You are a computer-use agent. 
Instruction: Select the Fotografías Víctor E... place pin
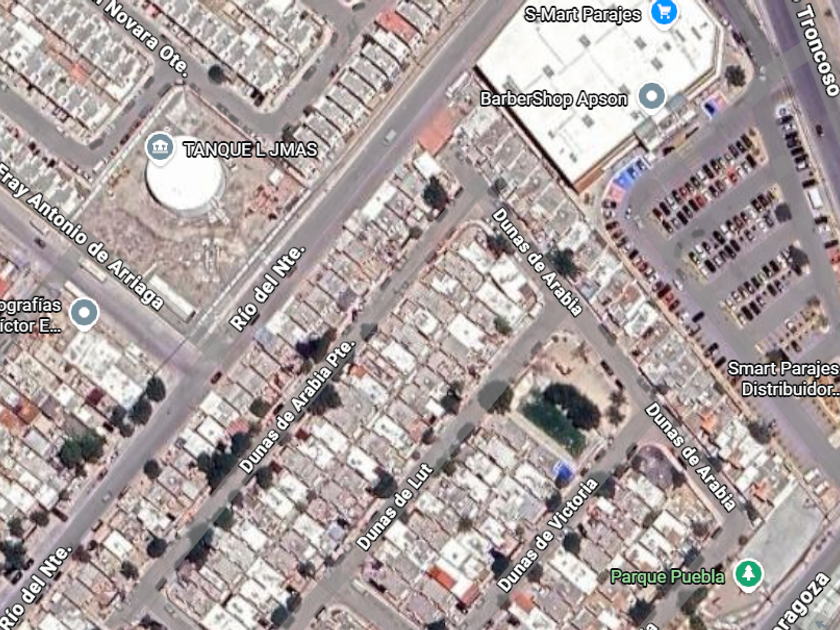coord(85,313)
